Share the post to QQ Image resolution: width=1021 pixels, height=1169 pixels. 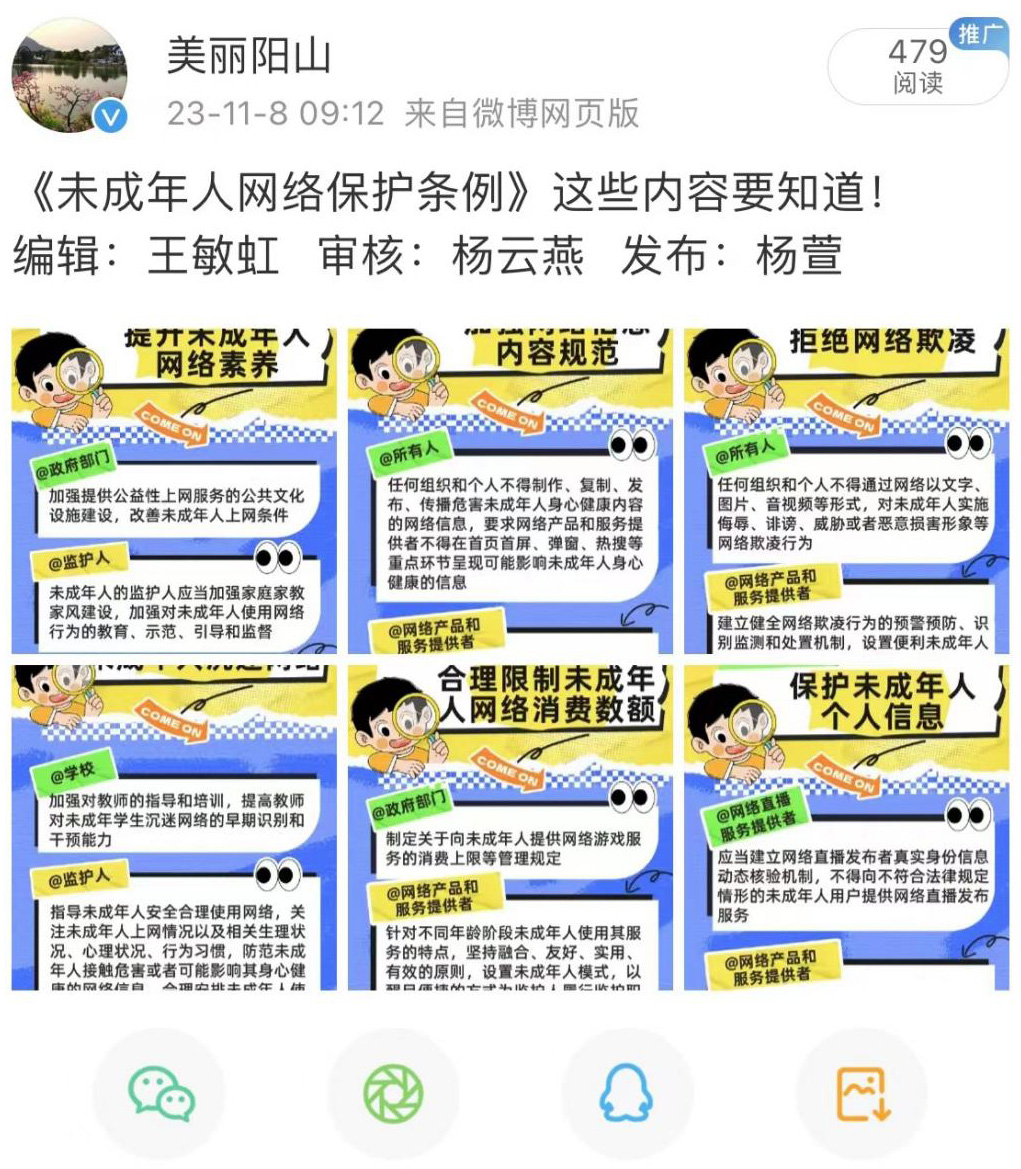627,1094
